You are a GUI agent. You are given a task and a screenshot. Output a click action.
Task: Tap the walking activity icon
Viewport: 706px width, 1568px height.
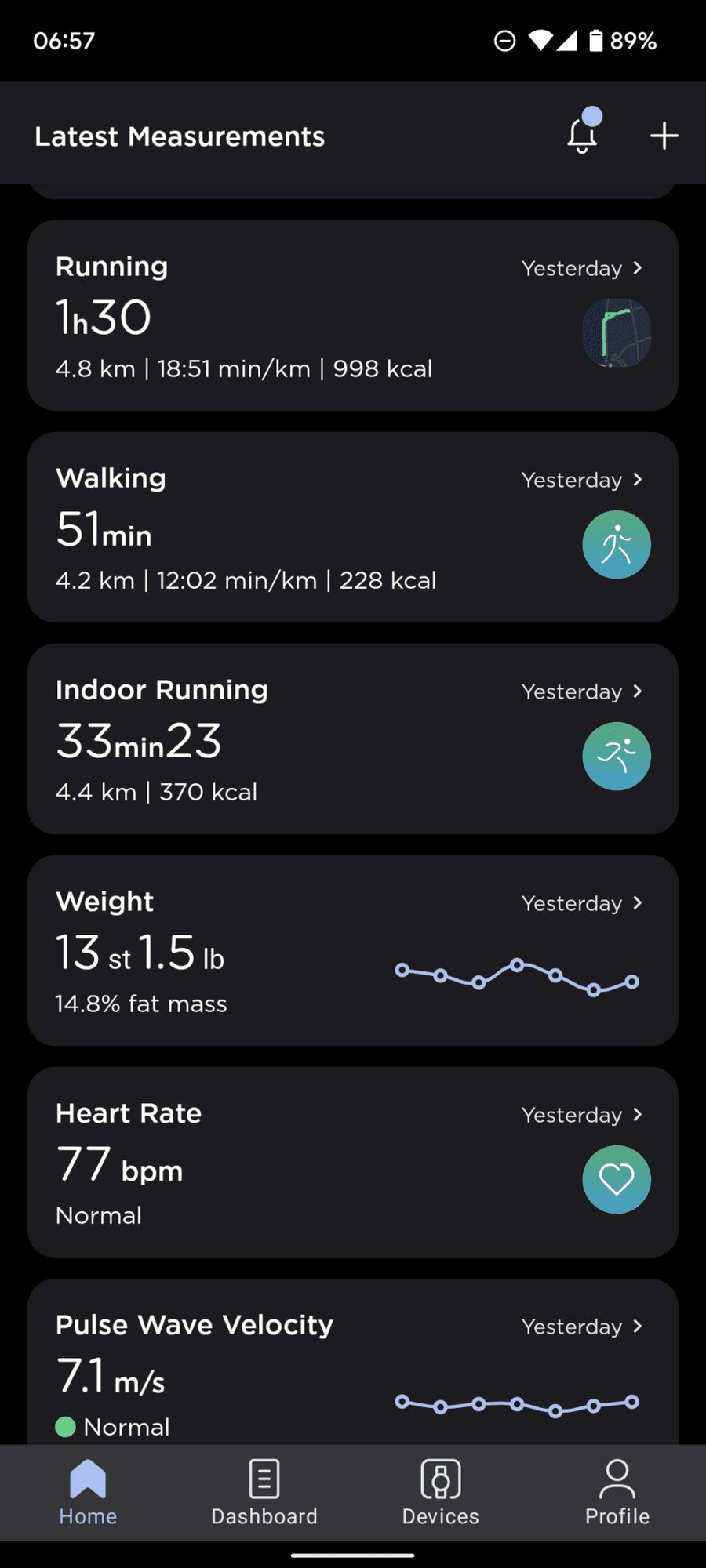617,544
